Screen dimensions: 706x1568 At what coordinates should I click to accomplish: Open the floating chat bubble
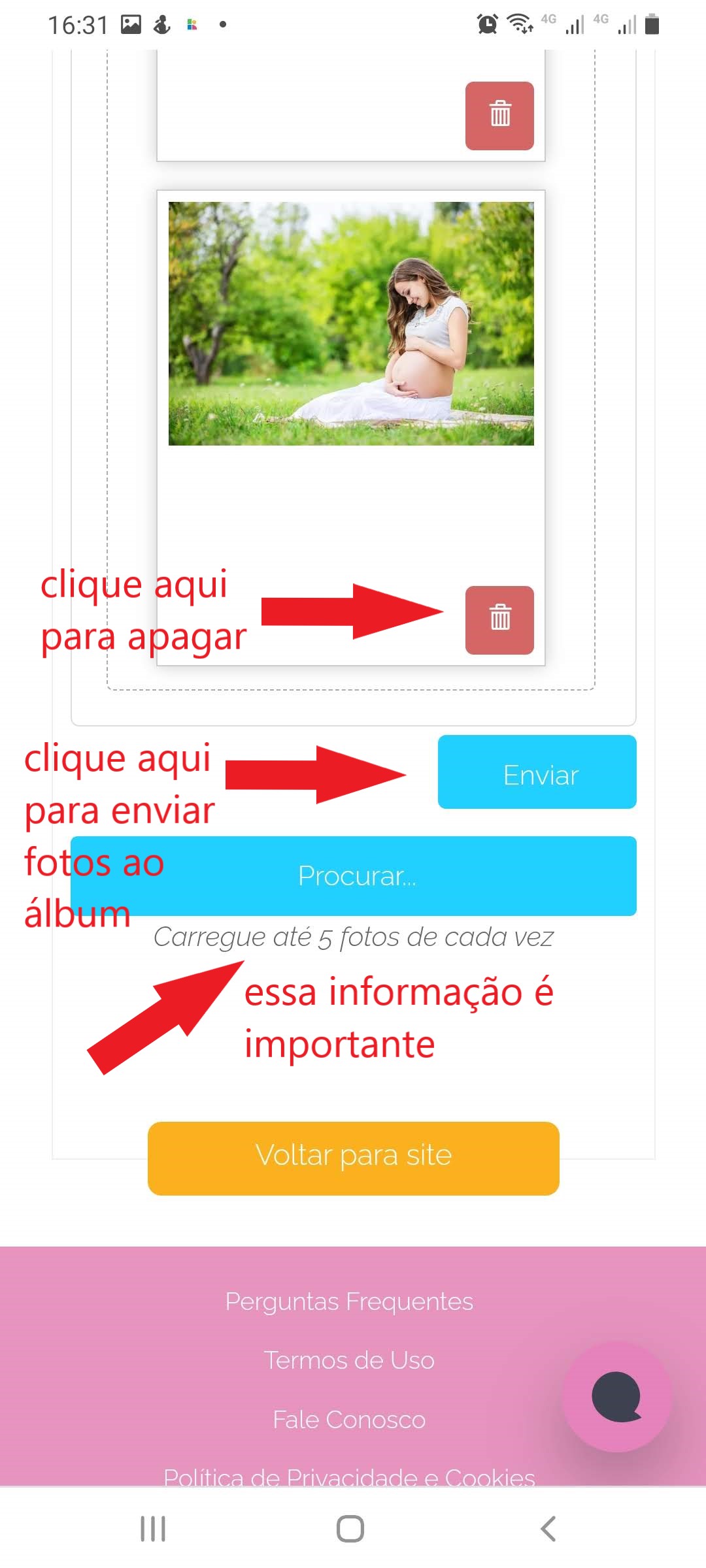pos(616,1397)
